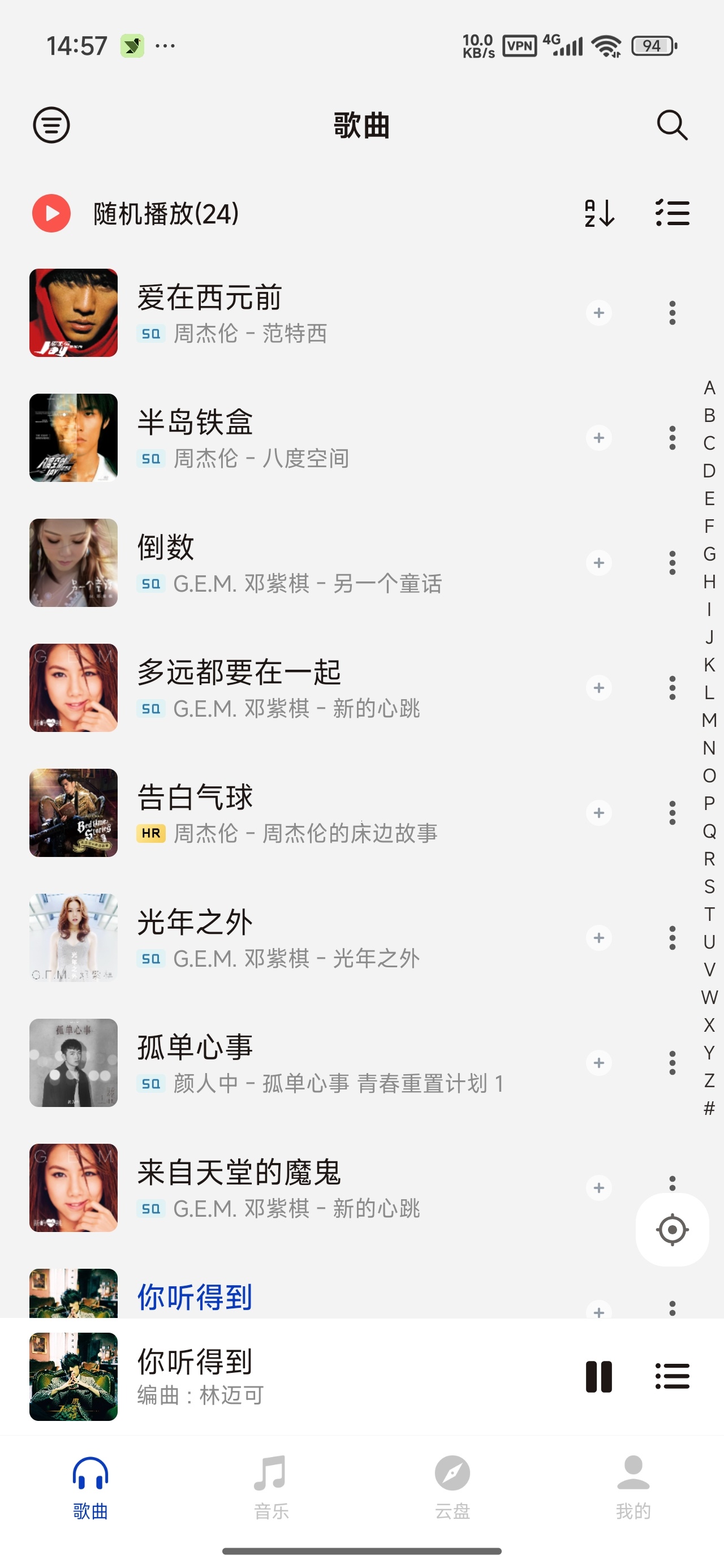Open more options for 告白气球

coord(672,813)
